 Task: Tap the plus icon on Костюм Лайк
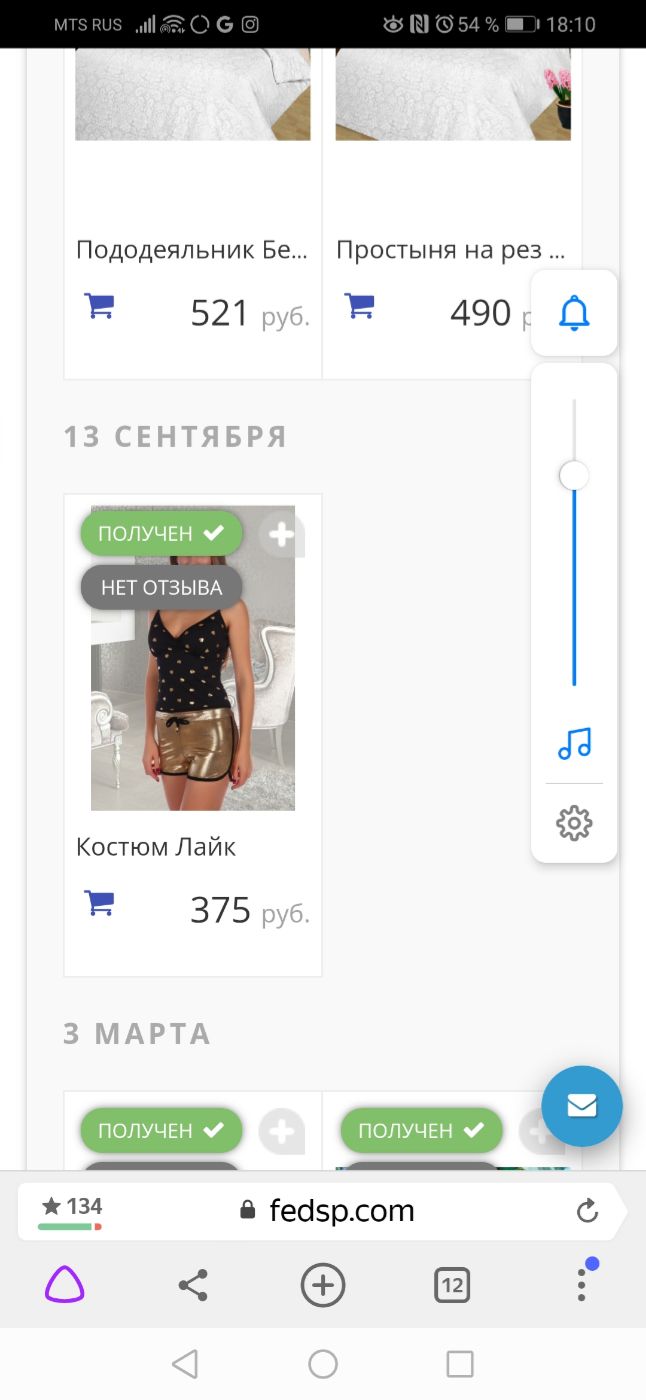pyautogui.click(x=282, y=535)
